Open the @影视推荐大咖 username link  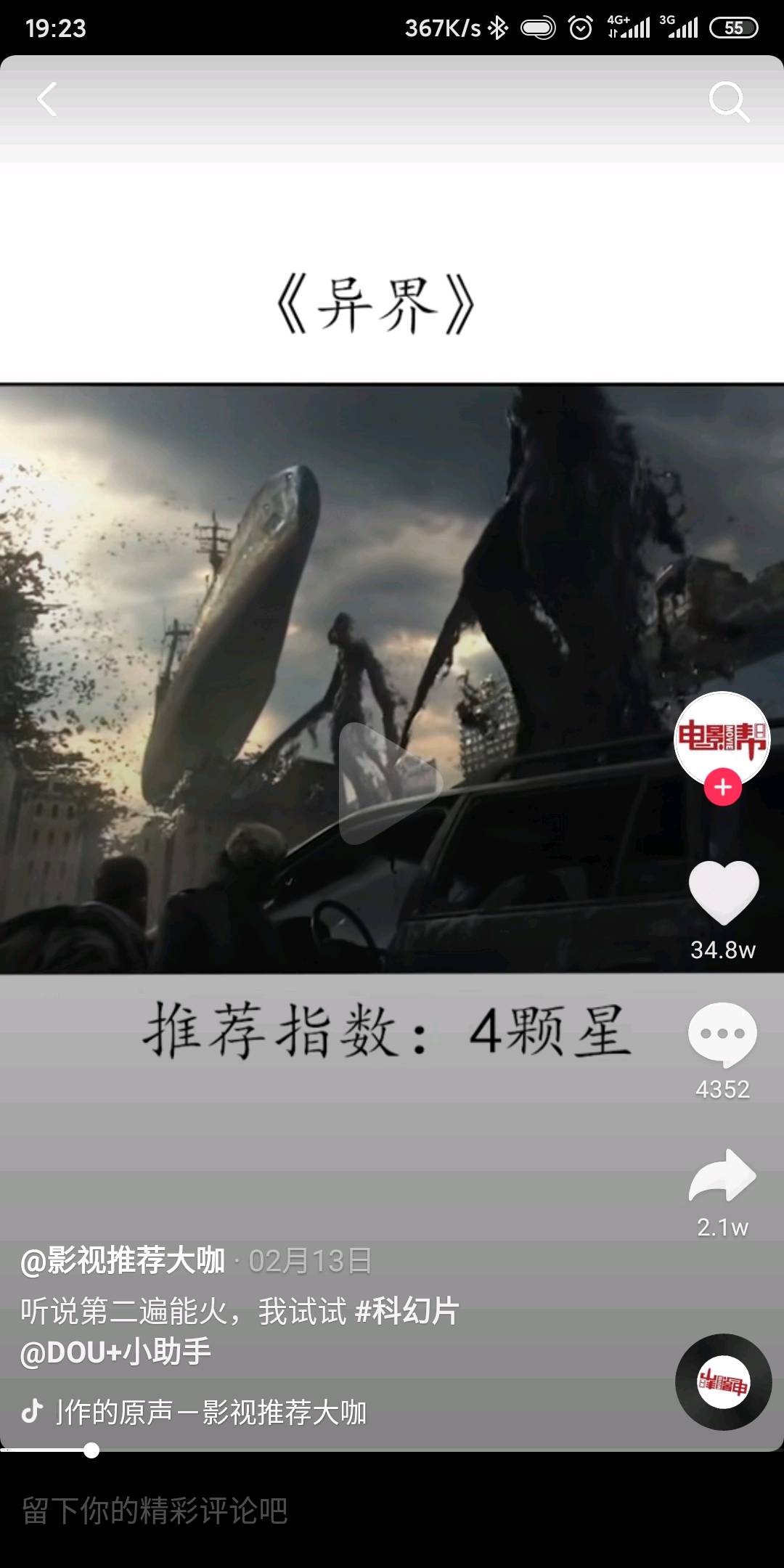[123, 1261]
